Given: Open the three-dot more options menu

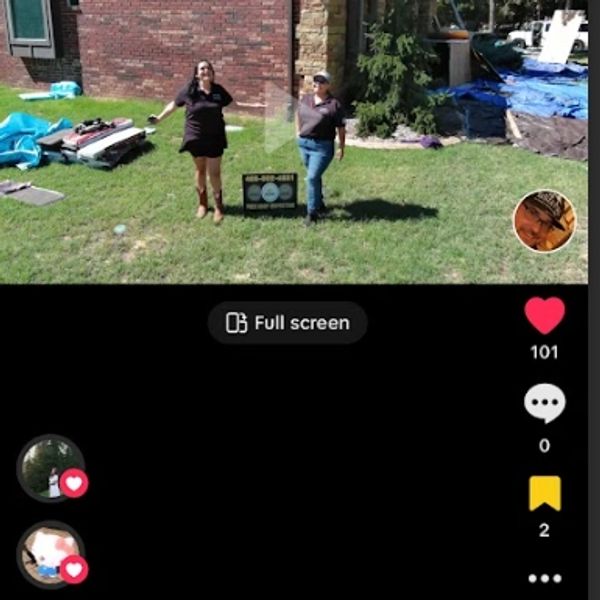Looking at the screenshot, I should click(x=544, y=578).
